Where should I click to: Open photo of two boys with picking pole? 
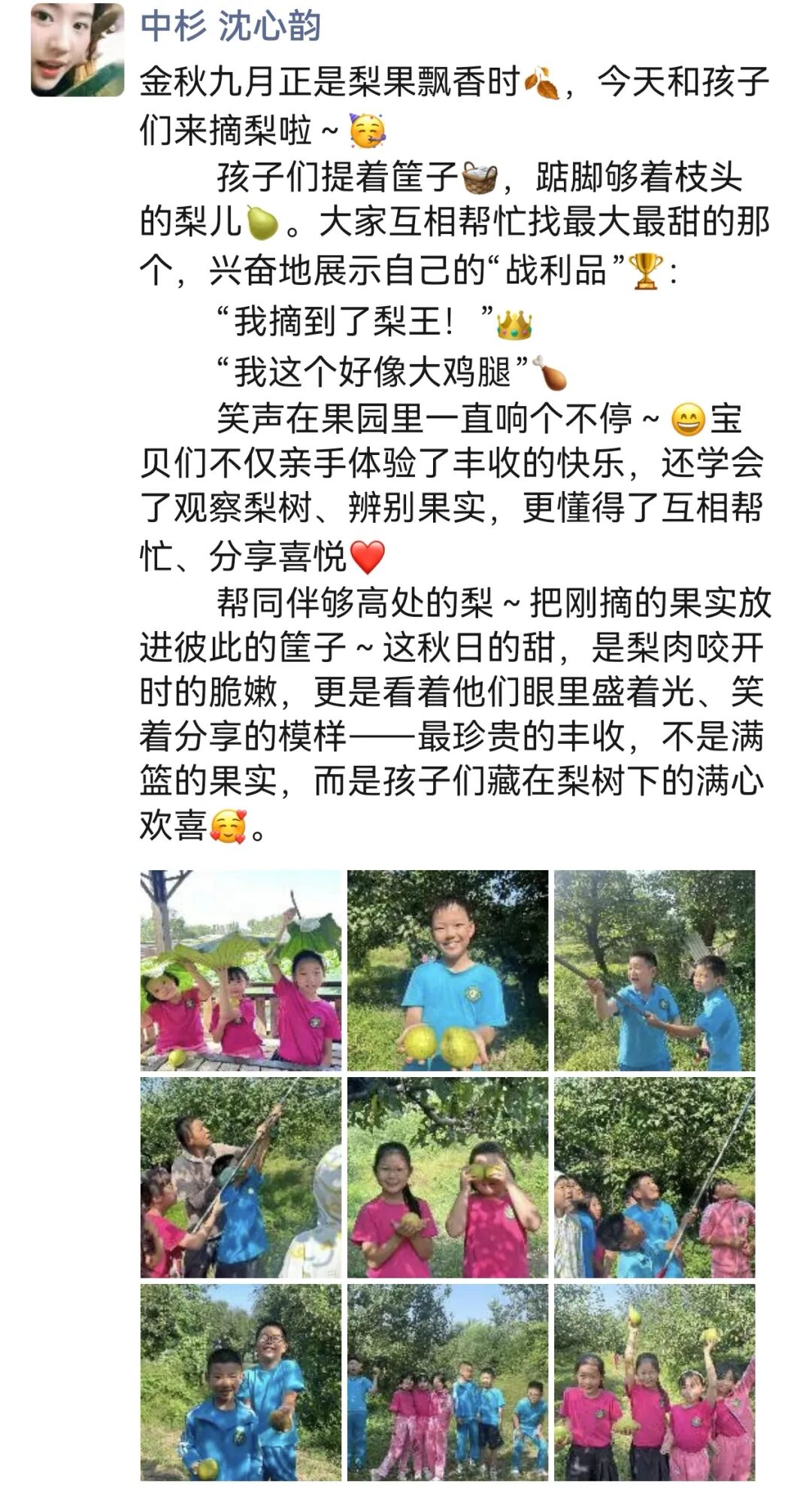(654, 970)
